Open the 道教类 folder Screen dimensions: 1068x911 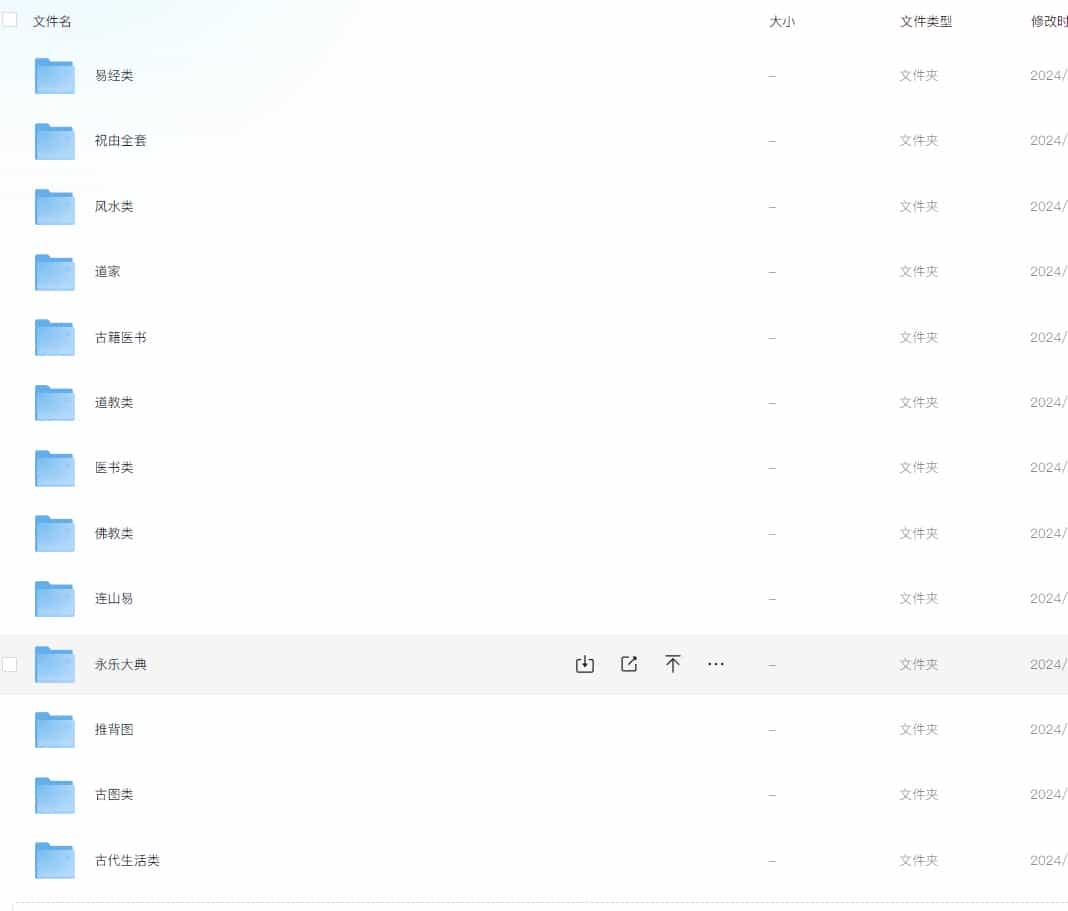(113, 403)
